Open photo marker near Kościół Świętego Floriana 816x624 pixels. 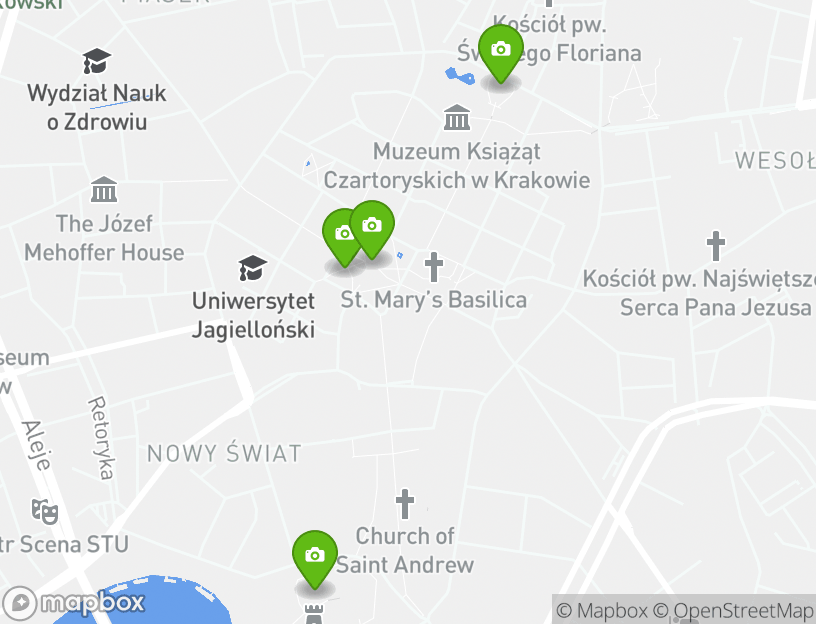[x=500, y=50]
